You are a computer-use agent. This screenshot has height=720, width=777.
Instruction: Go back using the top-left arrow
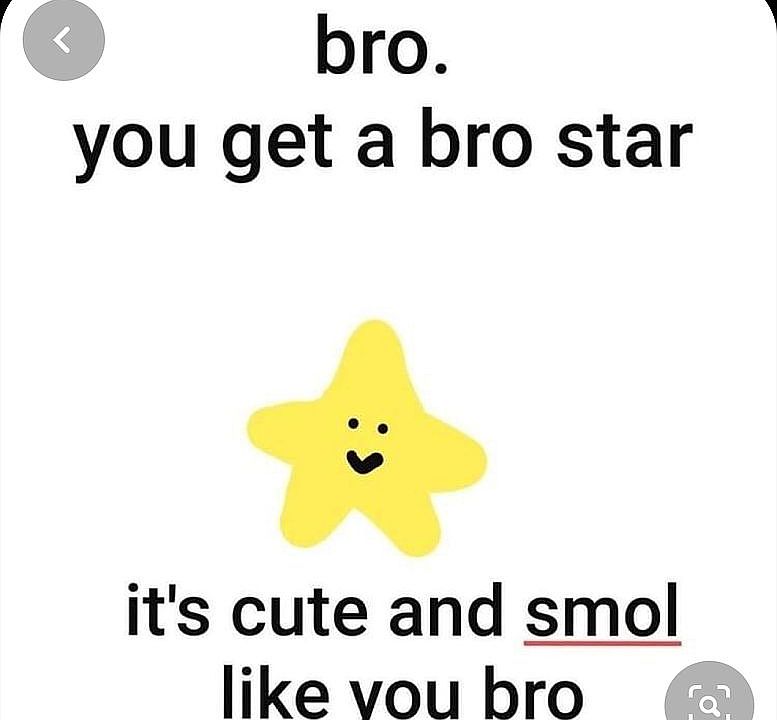point(63,41)
